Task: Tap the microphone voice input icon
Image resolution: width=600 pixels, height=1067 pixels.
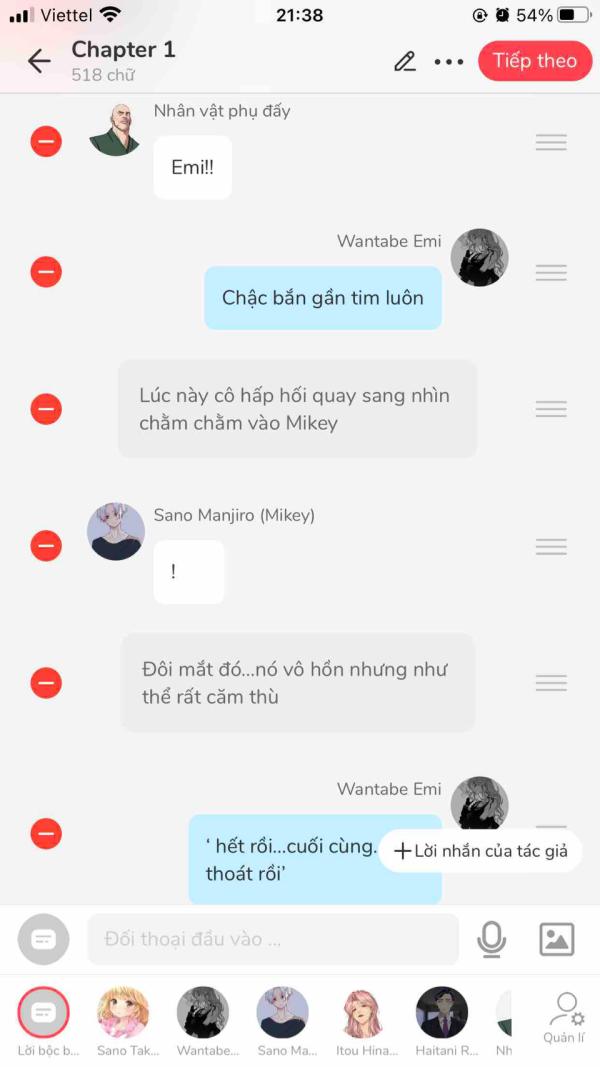Action: pos(491,939)
